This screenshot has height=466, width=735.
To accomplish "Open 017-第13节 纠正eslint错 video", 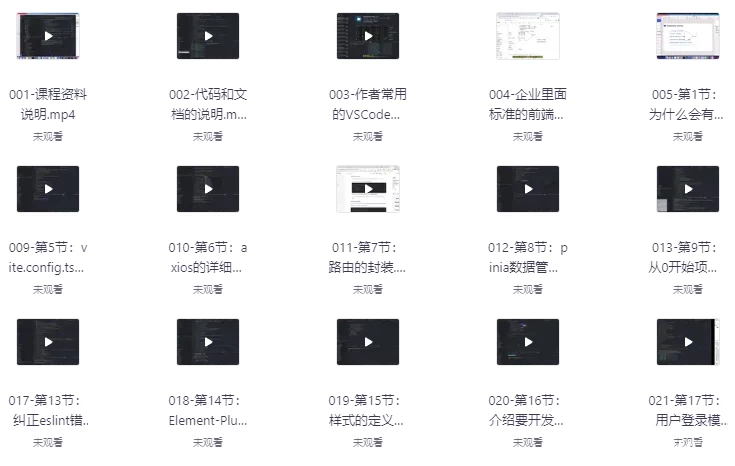I will pos(48,342).
